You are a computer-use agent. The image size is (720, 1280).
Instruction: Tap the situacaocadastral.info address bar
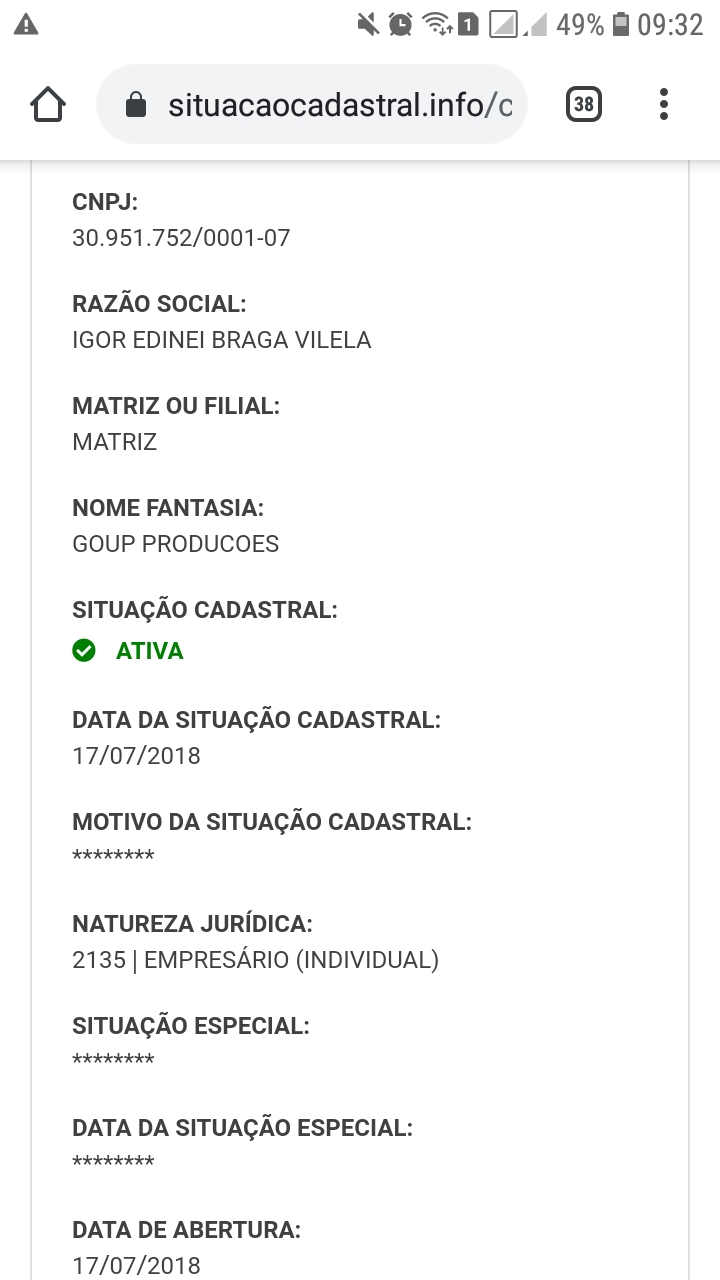312,104
